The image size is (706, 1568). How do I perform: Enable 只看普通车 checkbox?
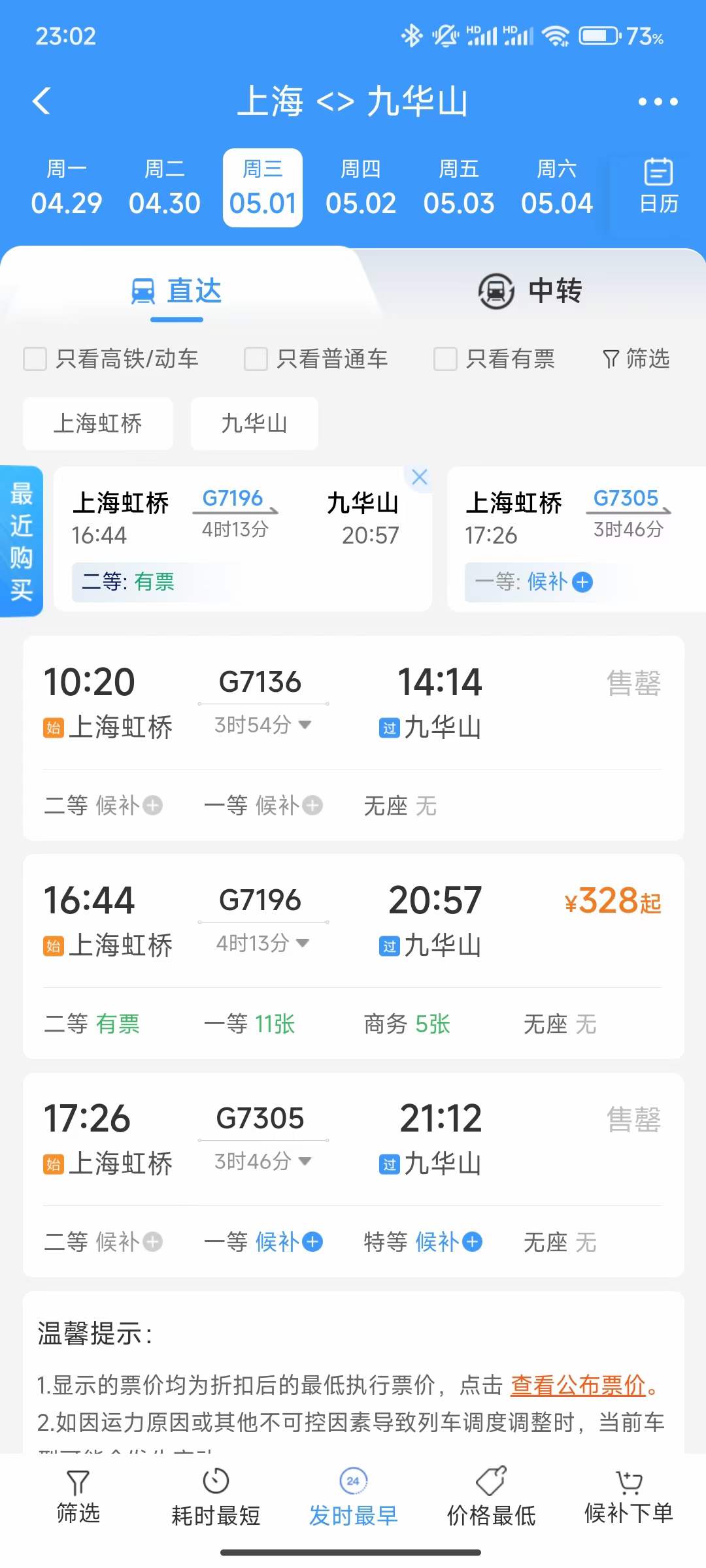pos(256,359)
